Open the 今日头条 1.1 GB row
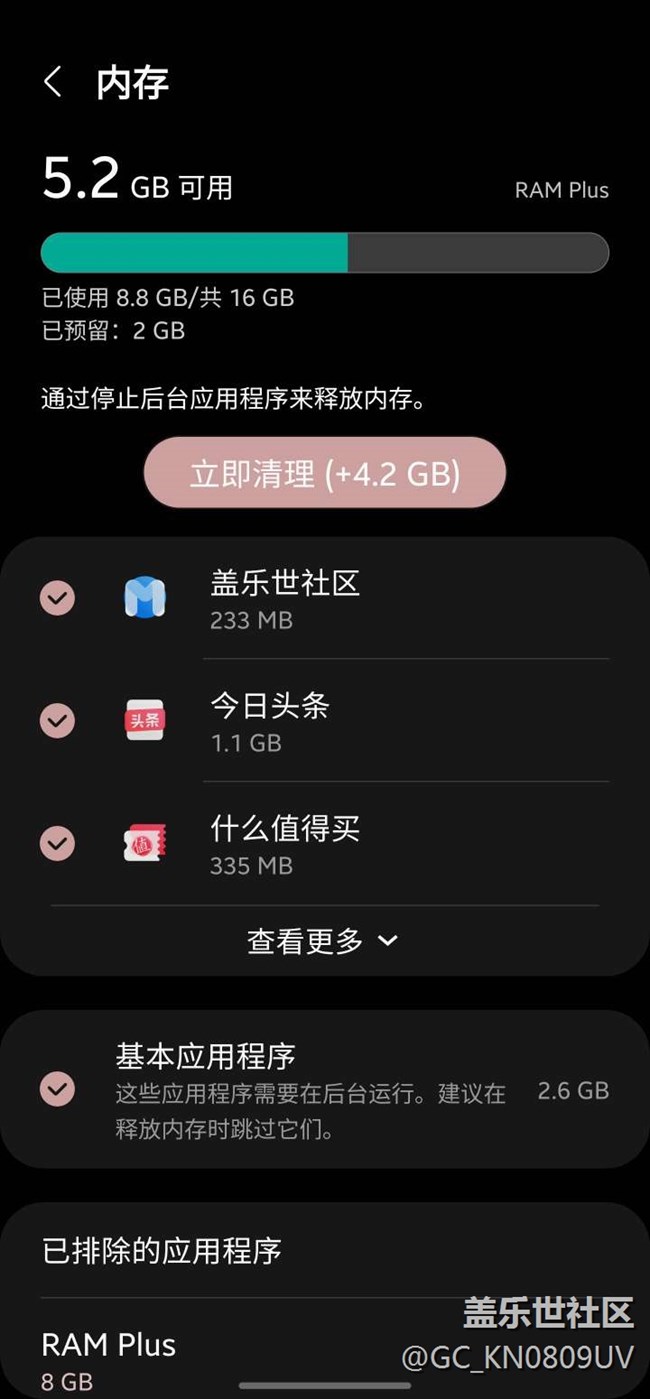The width and height of the screenshot is (650, 1399). [325, 720]
